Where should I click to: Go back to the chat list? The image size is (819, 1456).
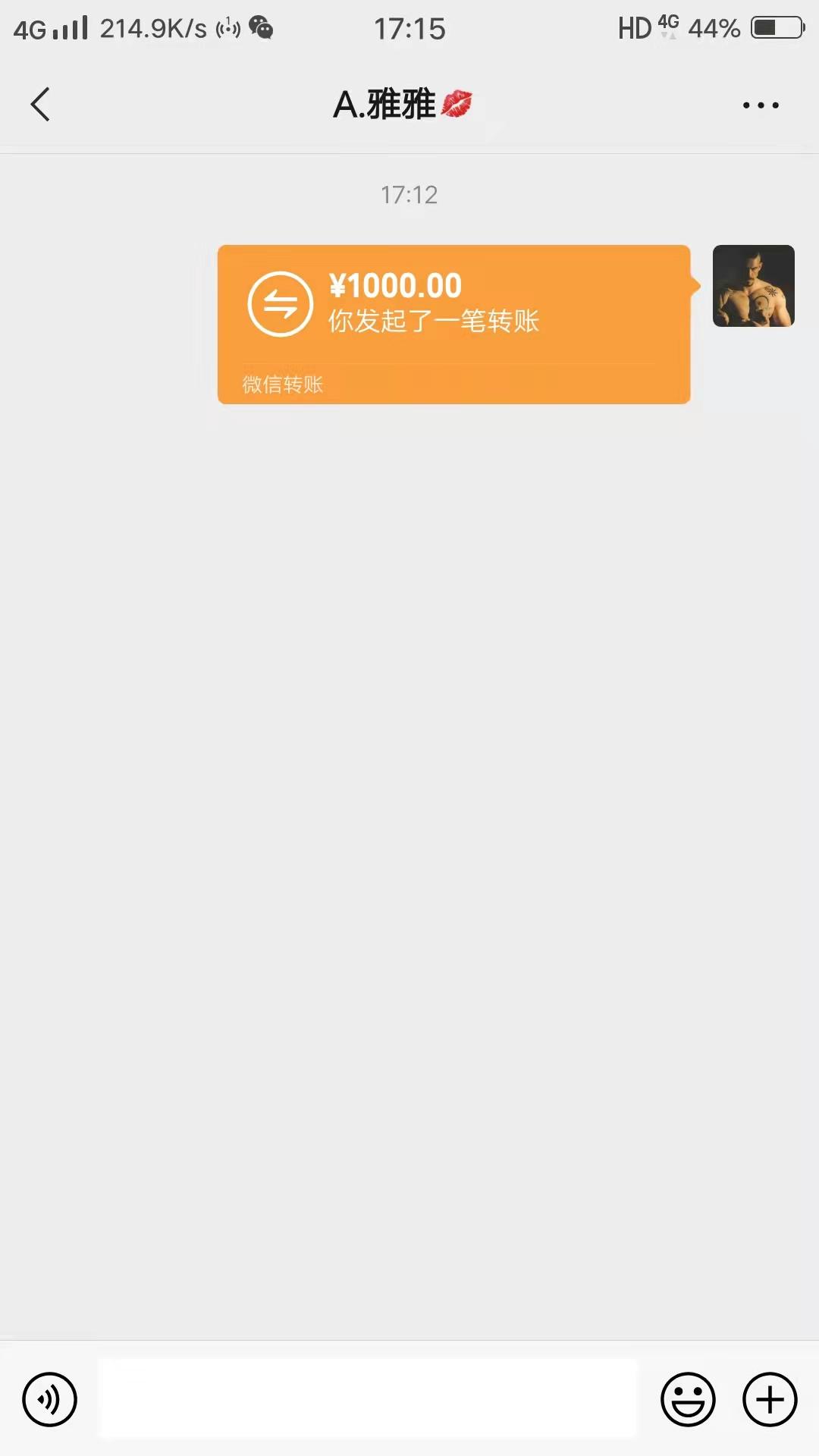tap(41, 105)
